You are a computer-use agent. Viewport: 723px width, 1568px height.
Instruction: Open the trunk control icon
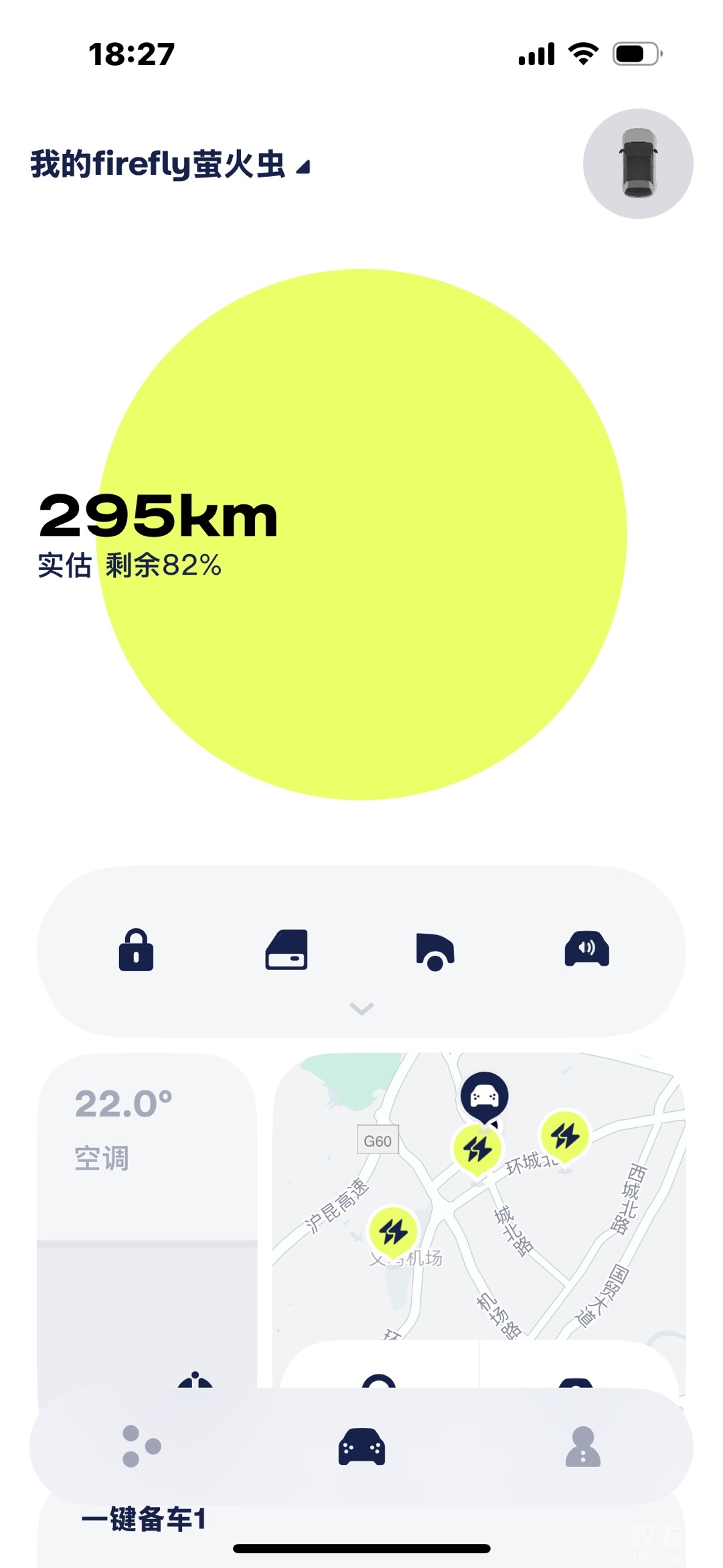[x=287, y=950]
